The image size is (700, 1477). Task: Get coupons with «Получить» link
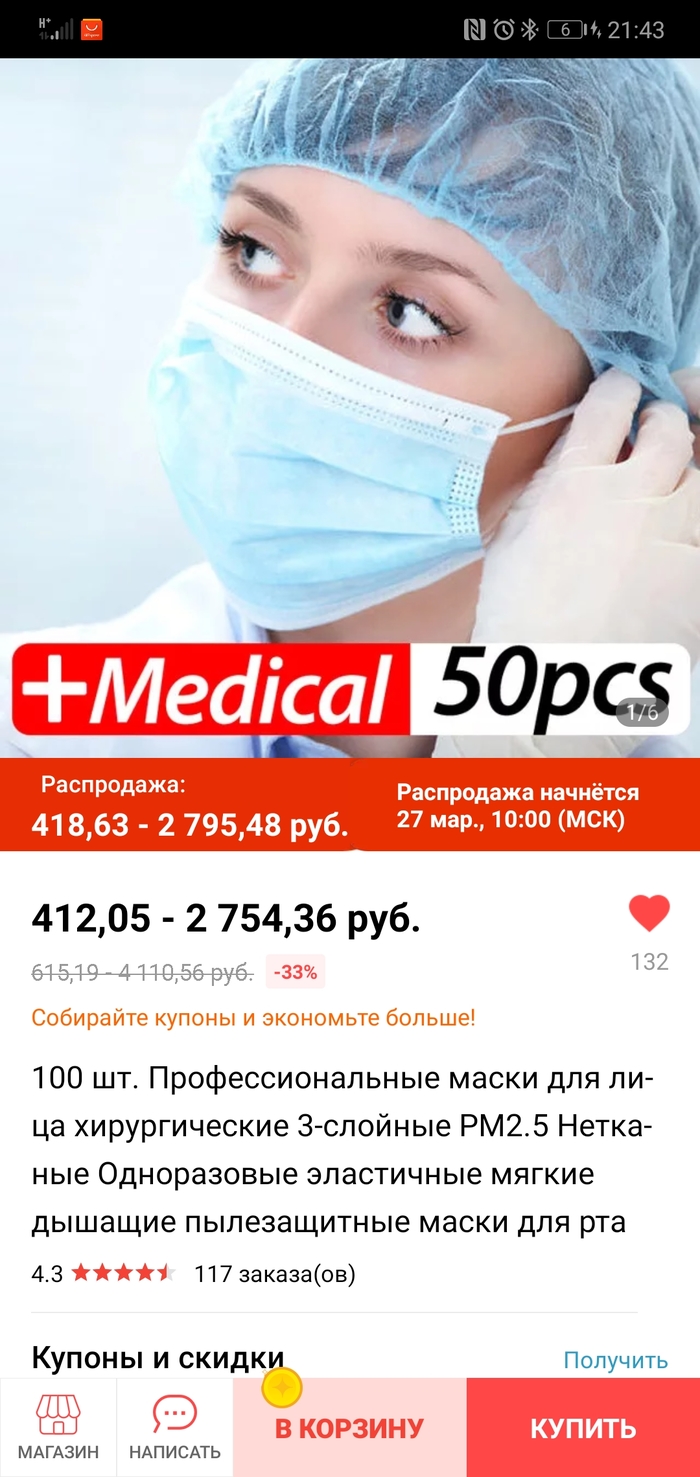pyautogui.click(x=615, y=1360)
